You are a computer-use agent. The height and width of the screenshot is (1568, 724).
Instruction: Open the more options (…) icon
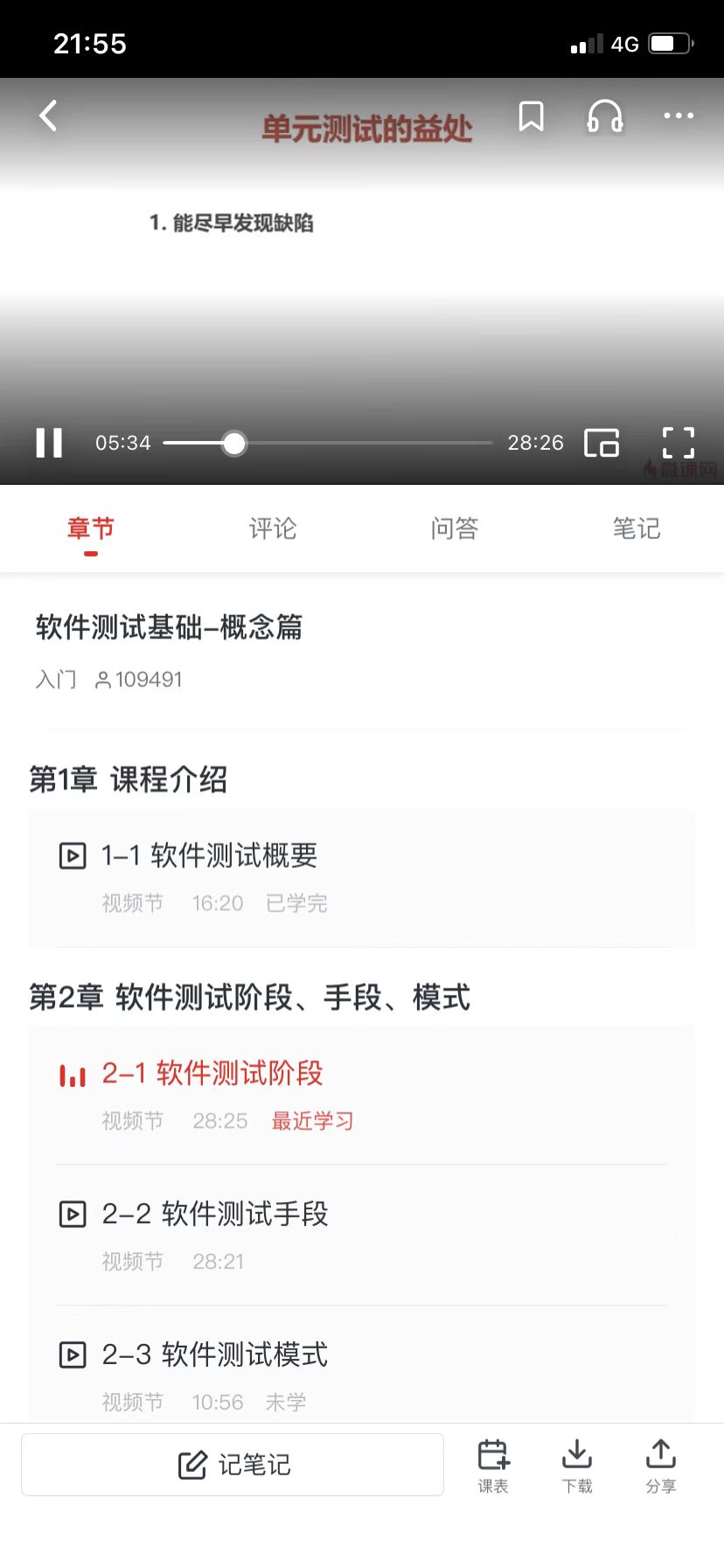(678, 116)
